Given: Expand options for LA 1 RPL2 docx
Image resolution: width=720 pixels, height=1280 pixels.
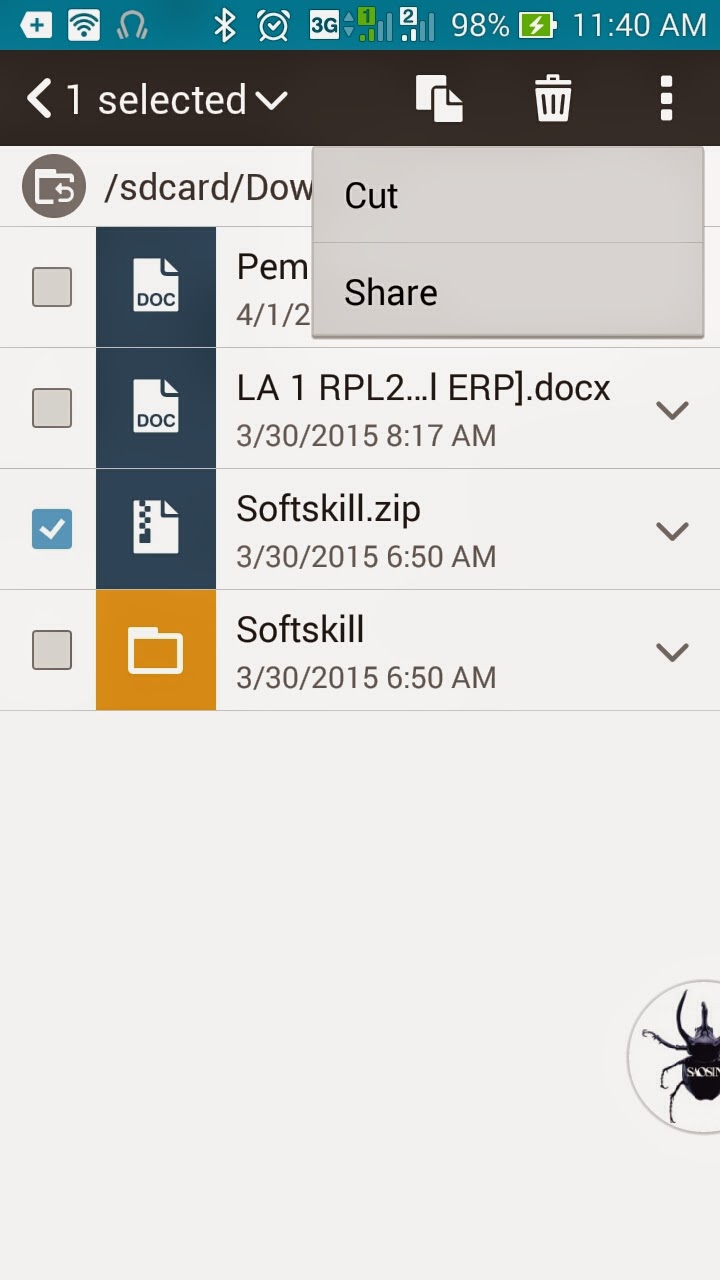Looking at the screenshot, I should 672,409.
